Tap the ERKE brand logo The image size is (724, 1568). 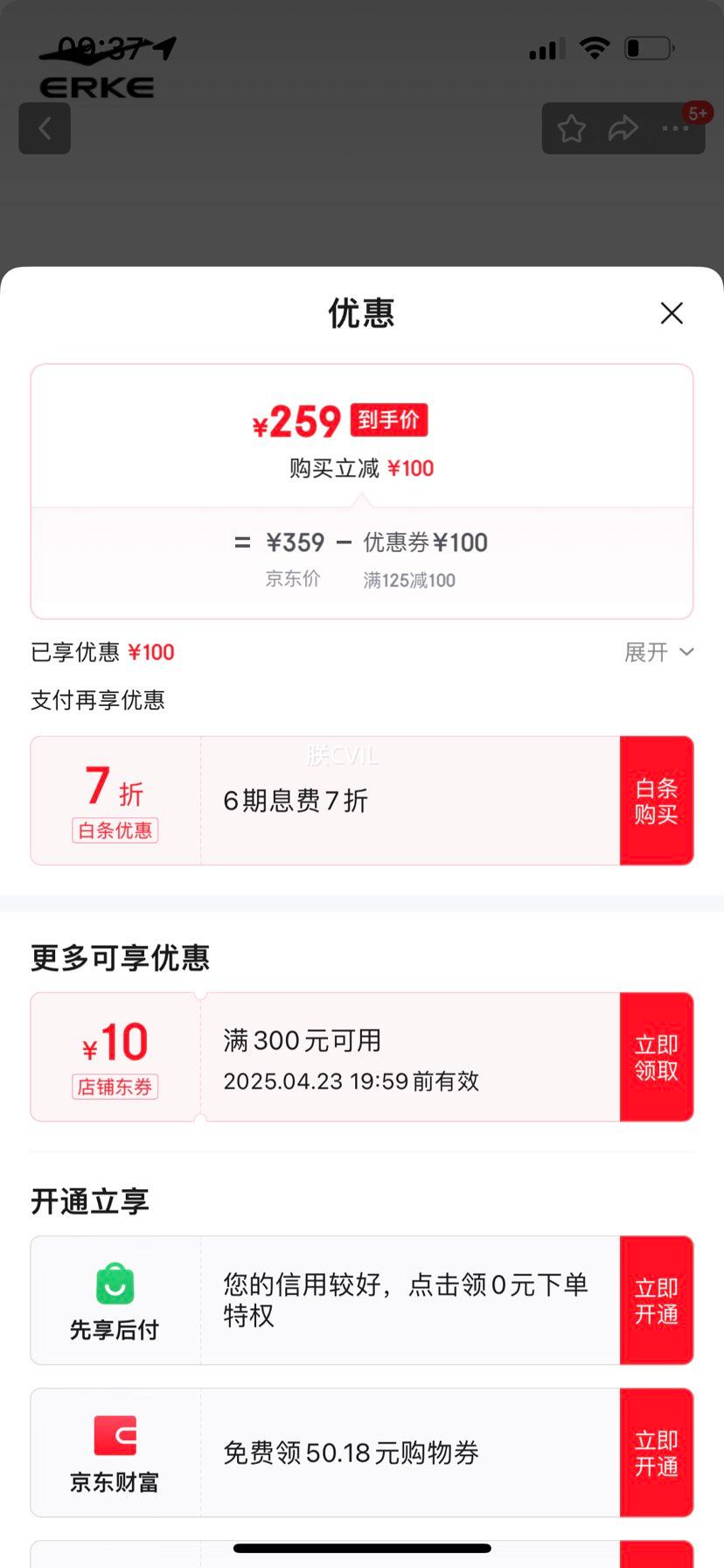[98, 85]
